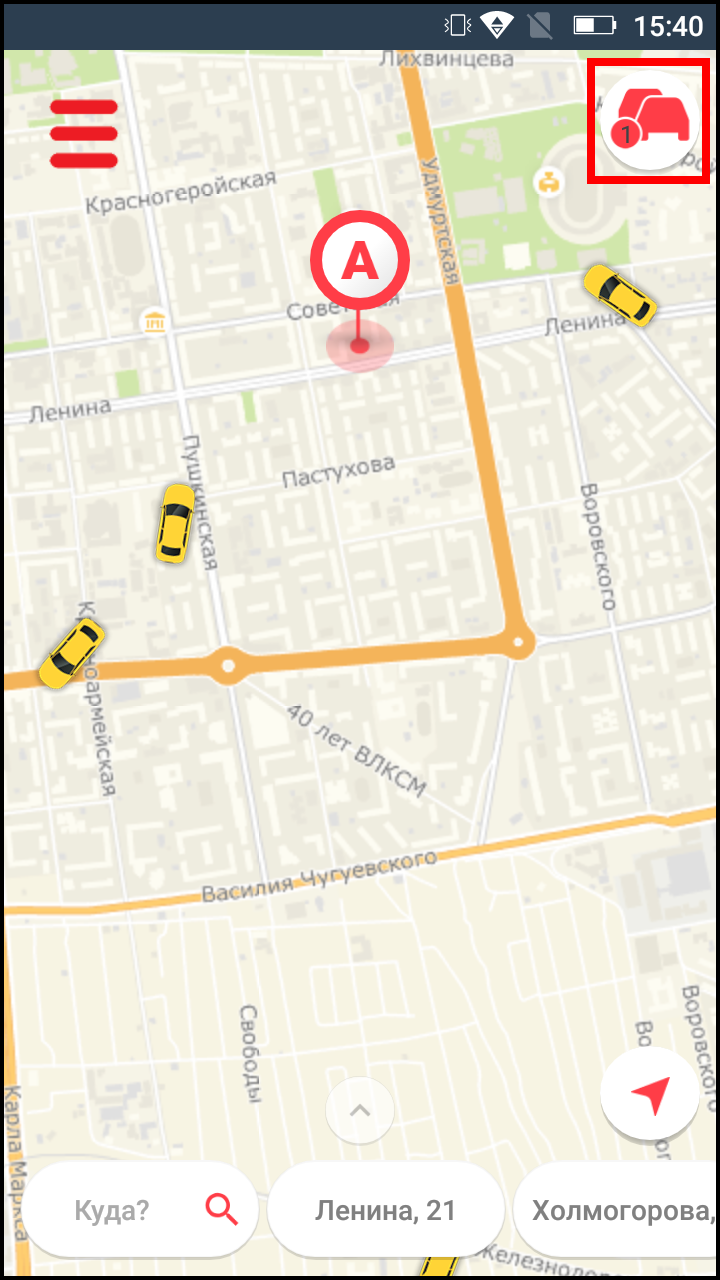Viewport: 720px width, 1280px height.
Task: Center map on my location
Action: (x=650, y=1096)
